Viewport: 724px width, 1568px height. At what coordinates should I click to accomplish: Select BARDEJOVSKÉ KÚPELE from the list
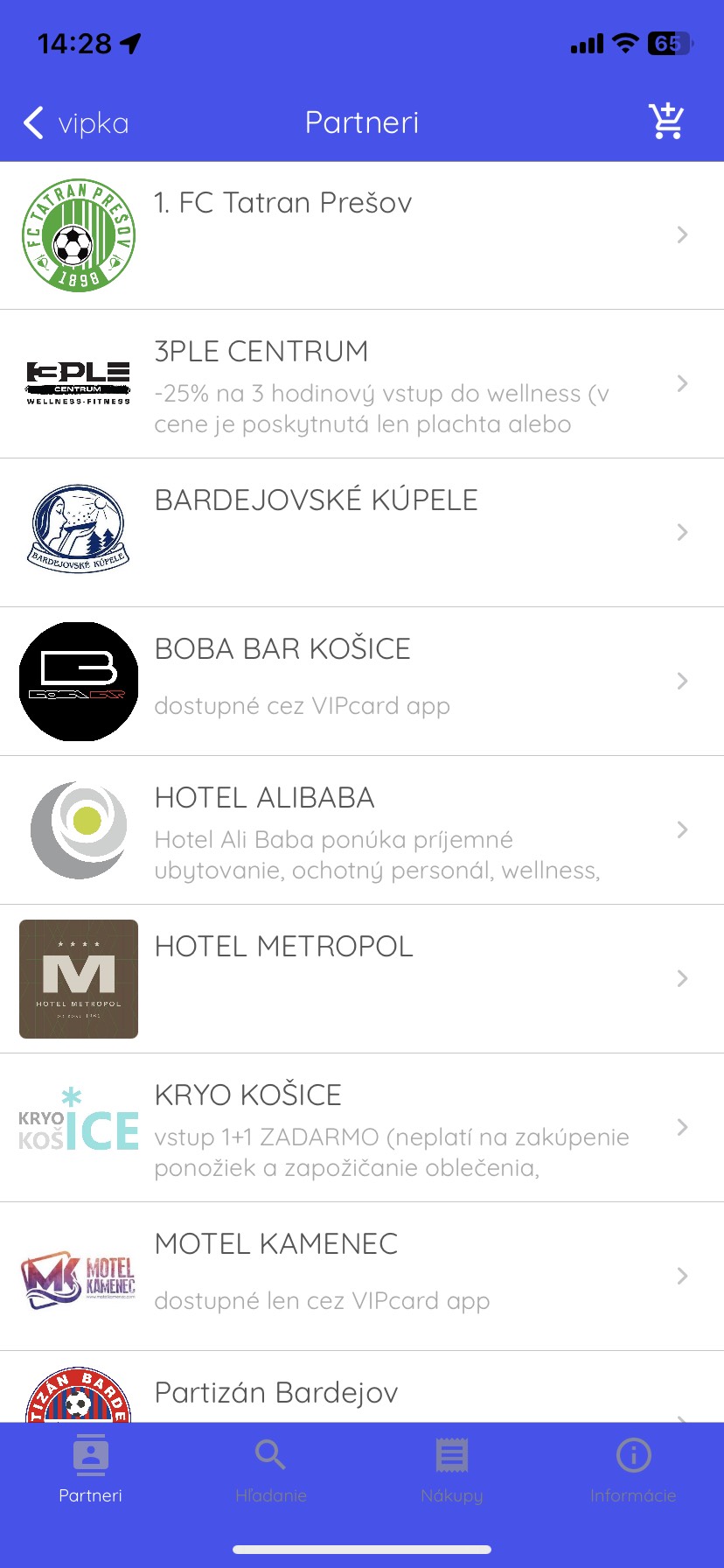(362, 533)
